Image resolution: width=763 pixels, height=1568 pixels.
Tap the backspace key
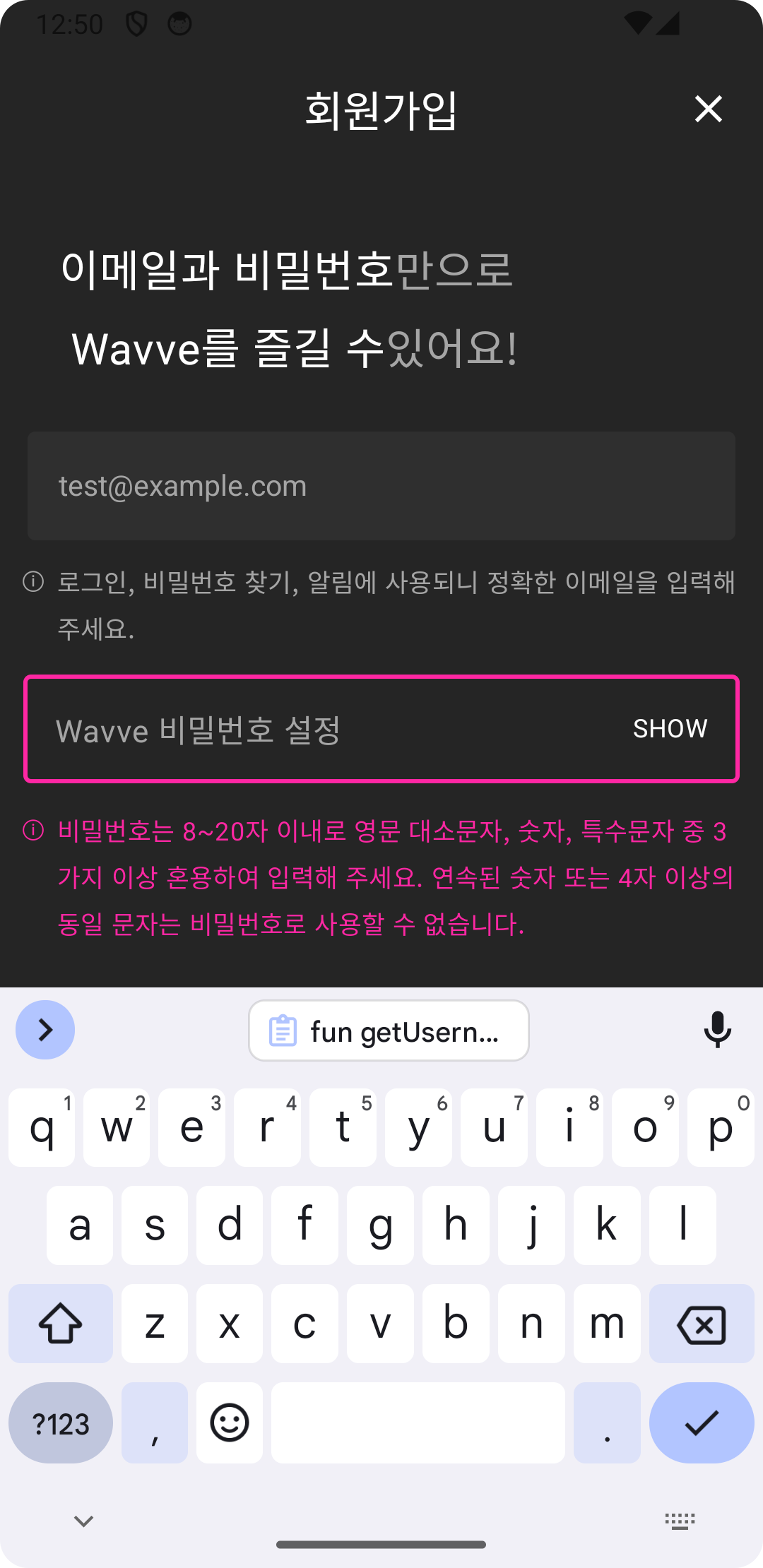click(x=701, y=1324)
